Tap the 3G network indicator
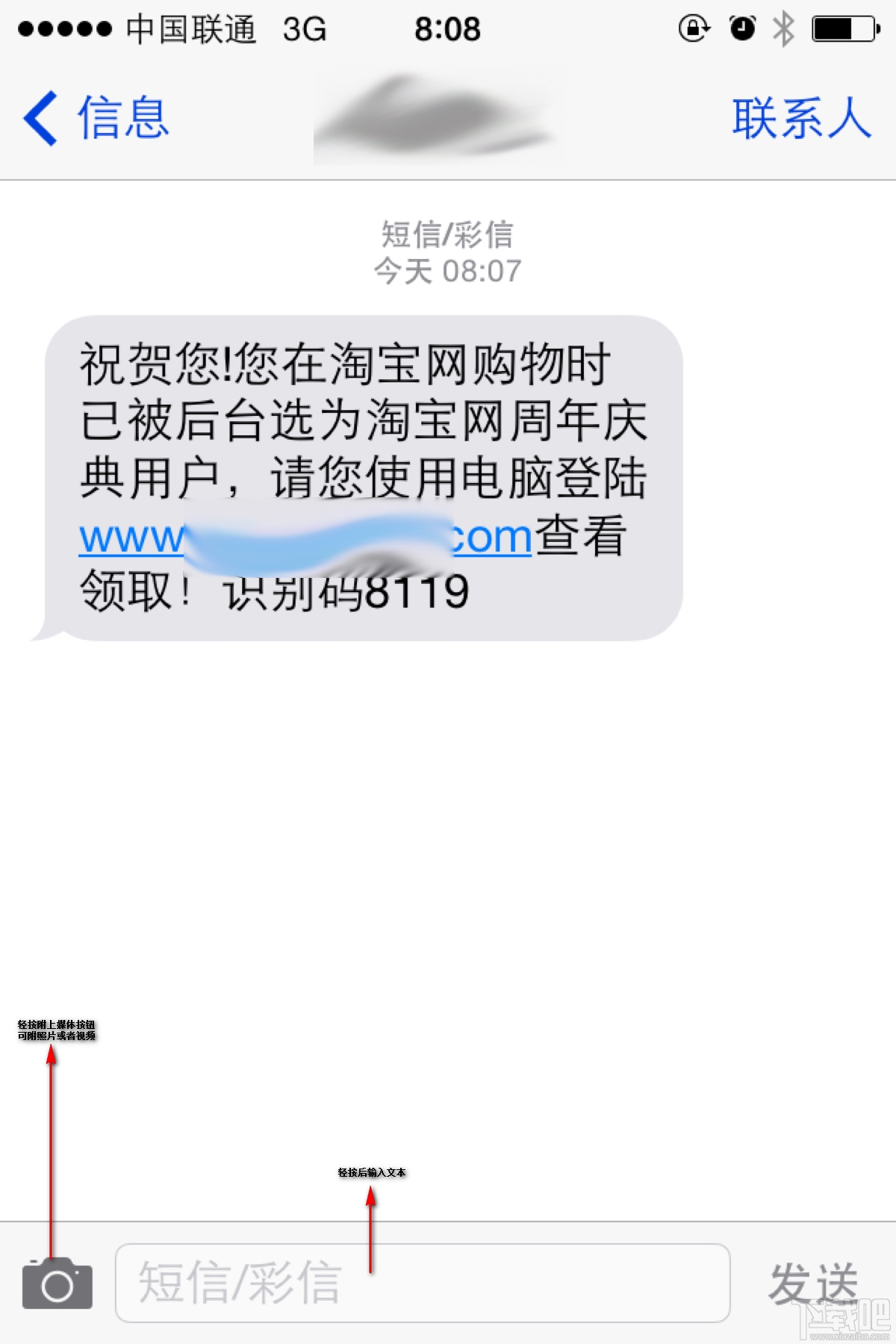896x1344 pixels. 305,28
